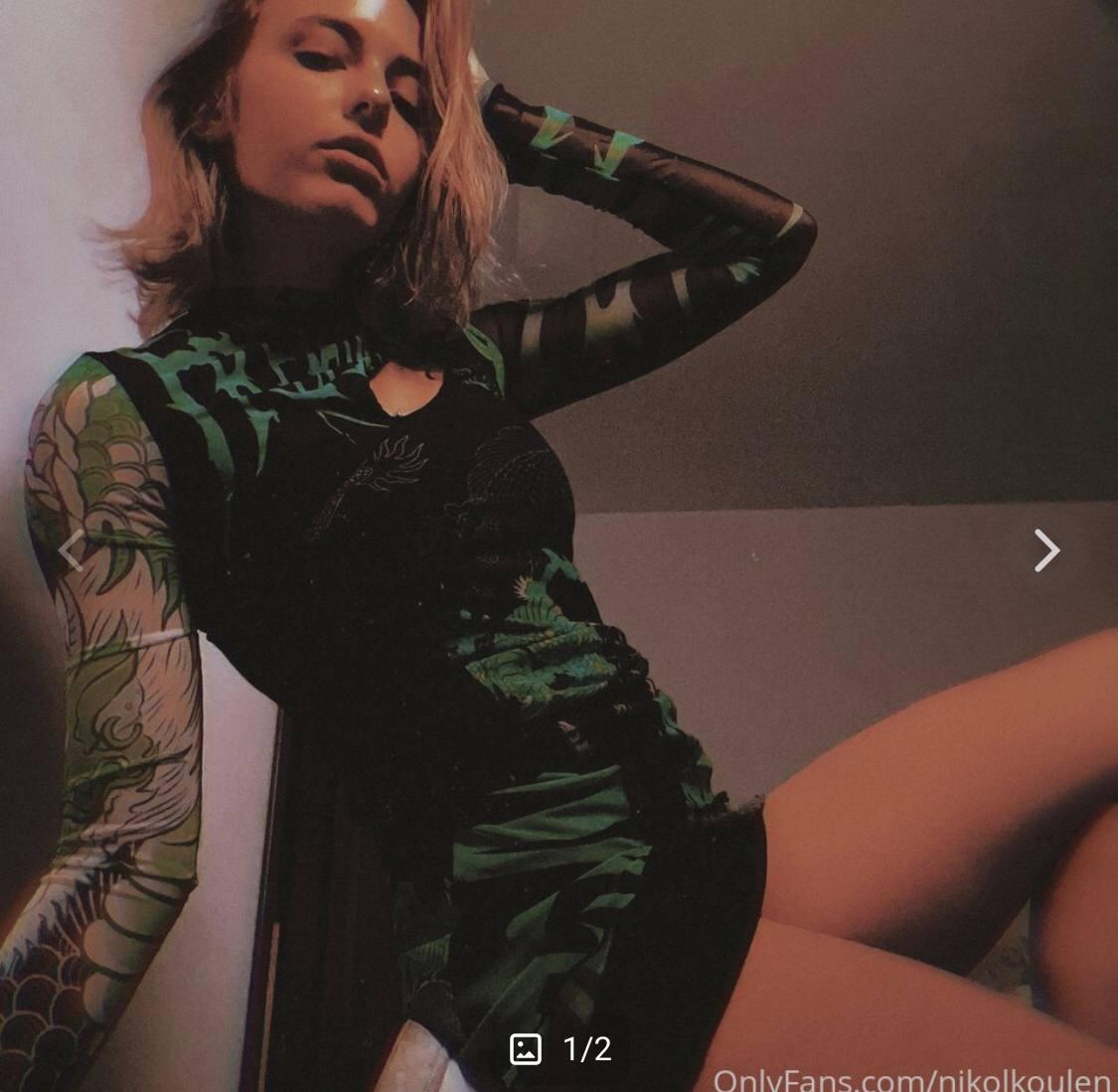
Task: Go to the previous photo with the left arrow
Action: 70,550
